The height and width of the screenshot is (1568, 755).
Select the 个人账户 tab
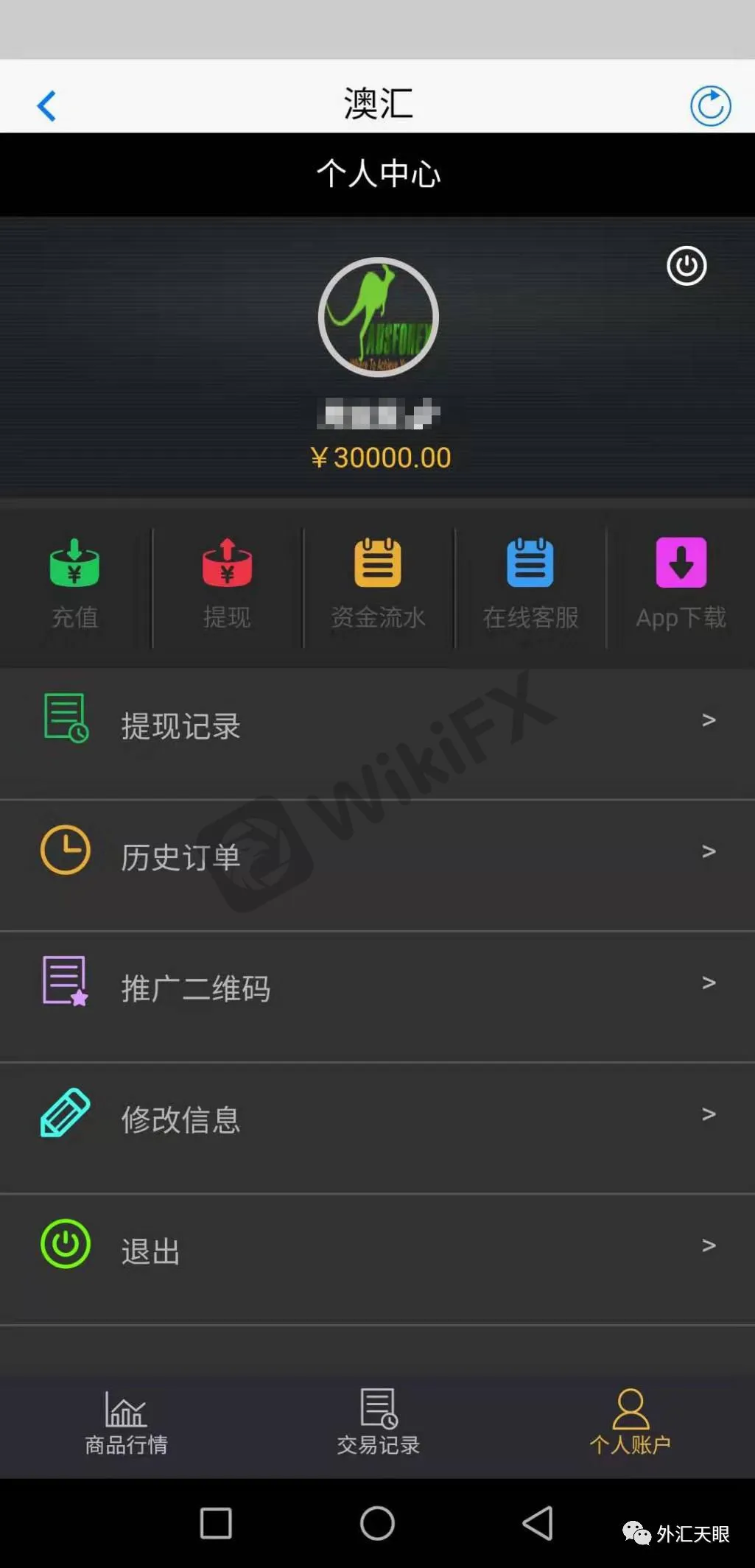(x=630, y=1423)
